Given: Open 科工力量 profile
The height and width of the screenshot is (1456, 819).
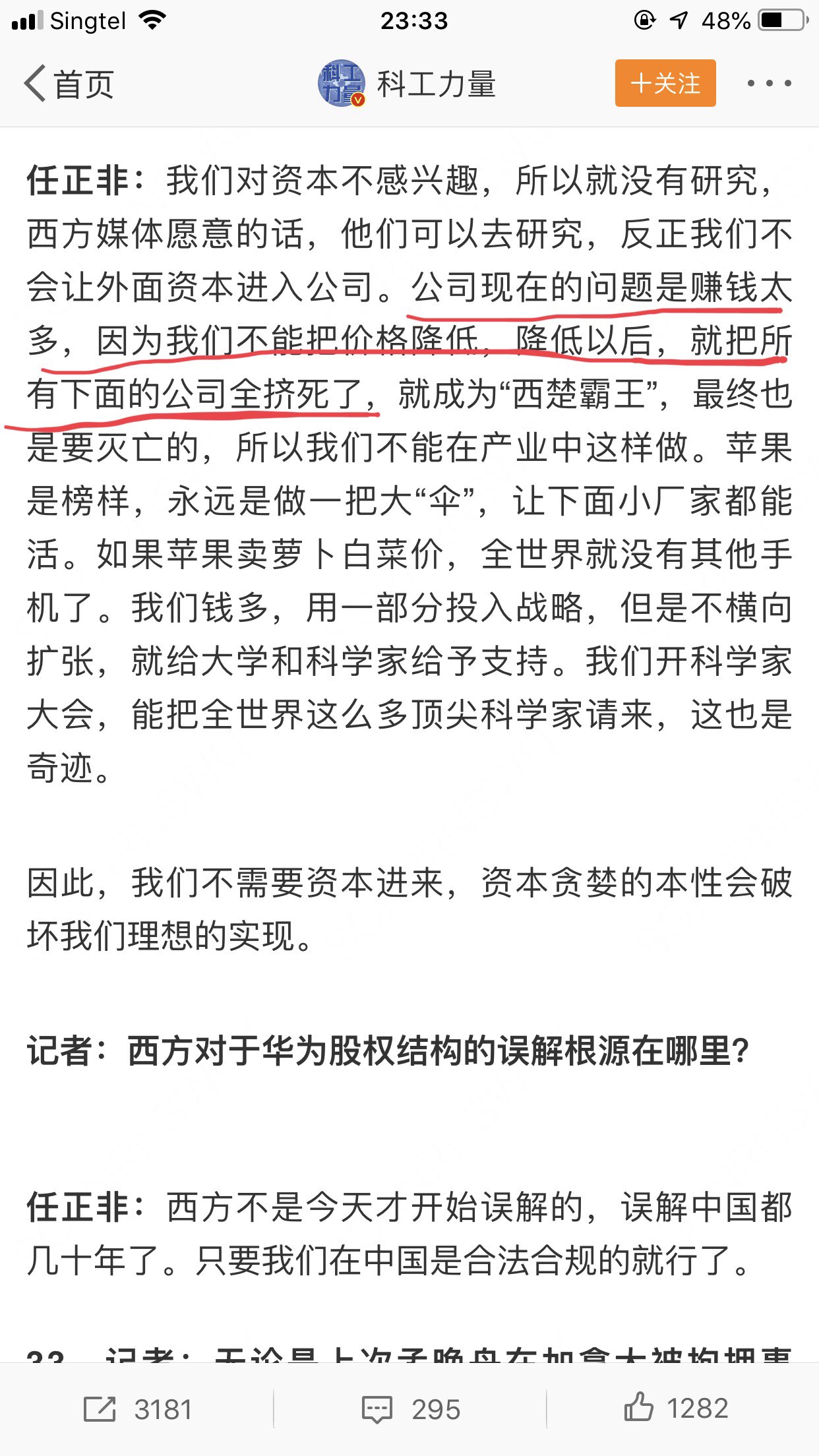Looking at the screenshot, I should [x=407, y=84].
